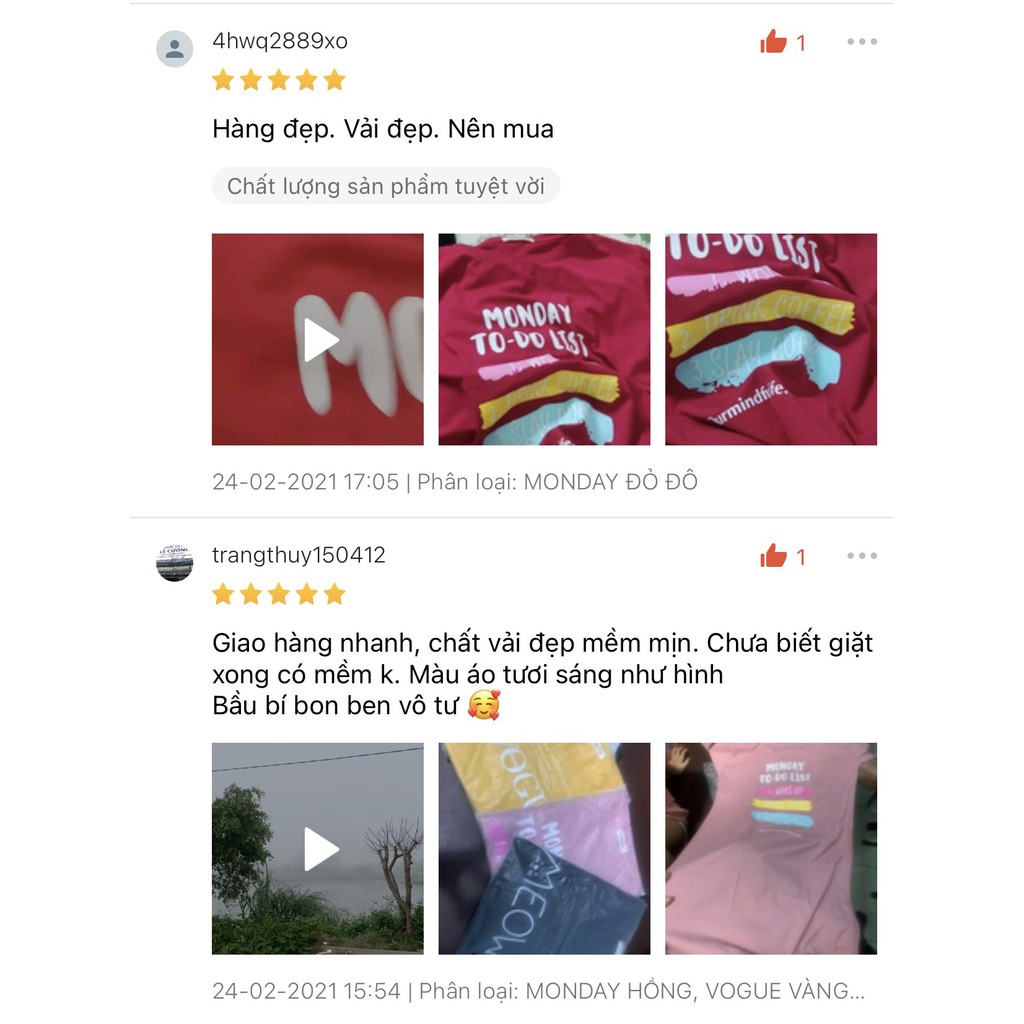
Task: Open the photo of folded yellow and pink shirts
Action: point(544,849)
